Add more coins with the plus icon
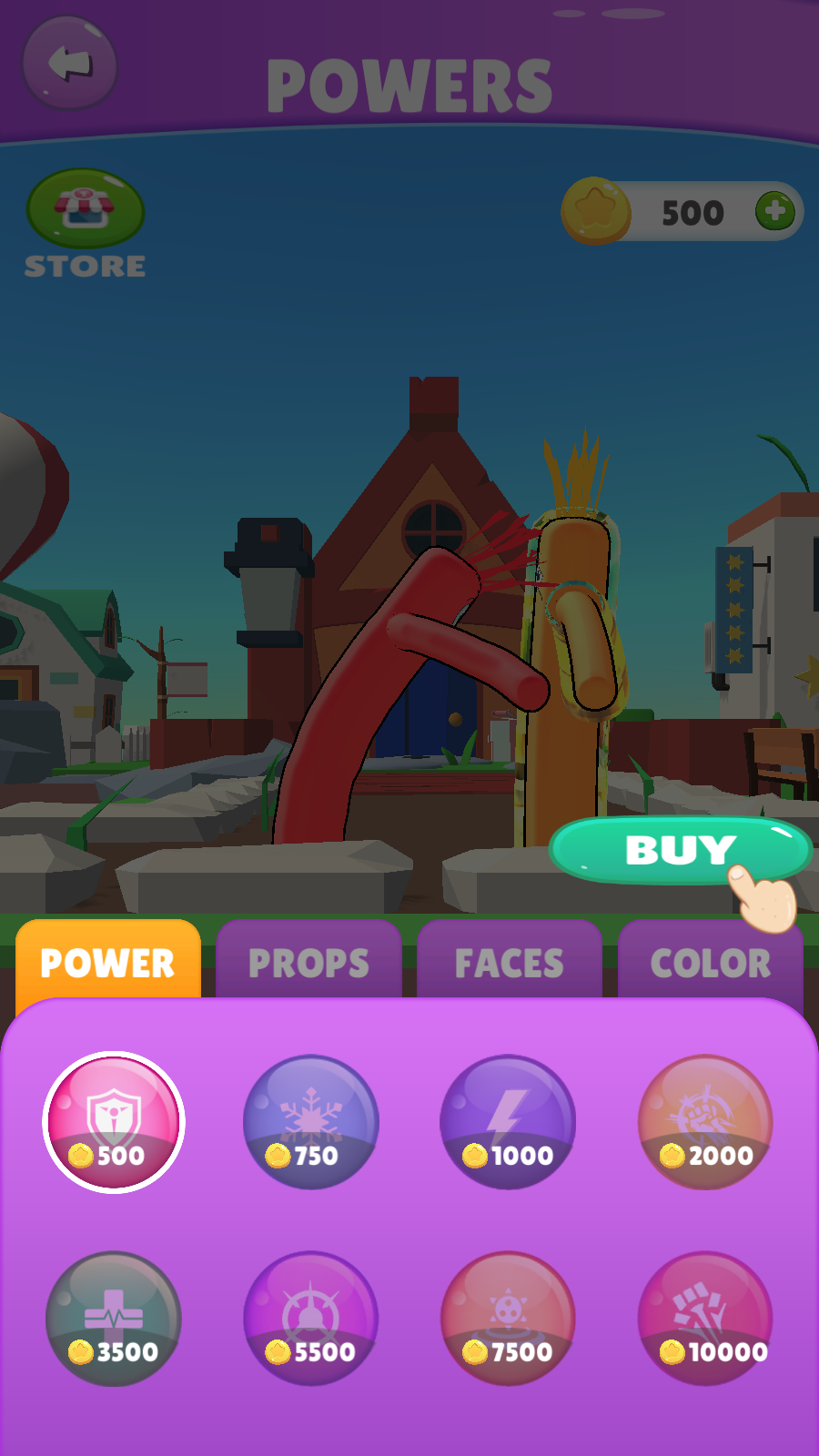Image resolution: width=819 pixels, height=1456 pixels. [774, 211]
